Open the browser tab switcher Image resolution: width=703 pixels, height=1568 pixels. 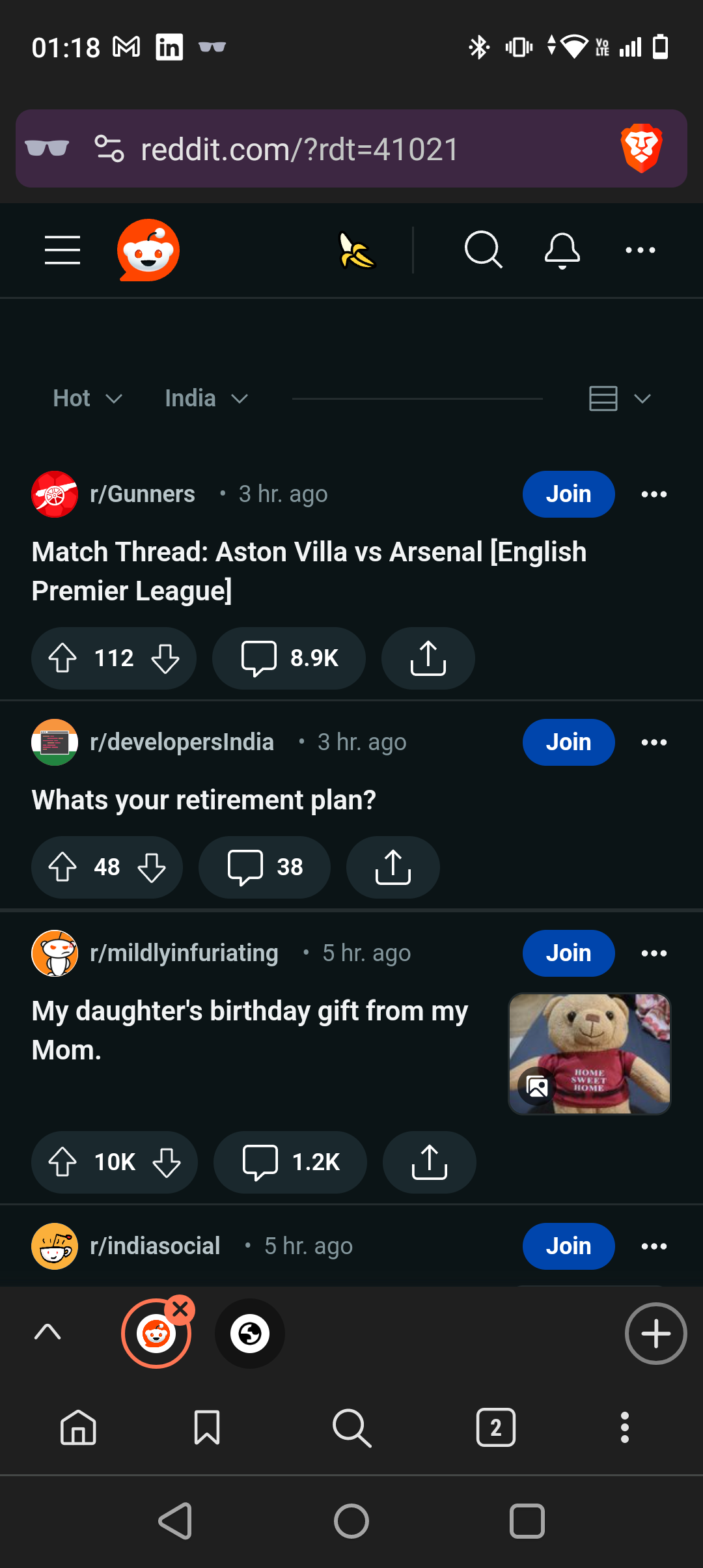pos(495,1428)
